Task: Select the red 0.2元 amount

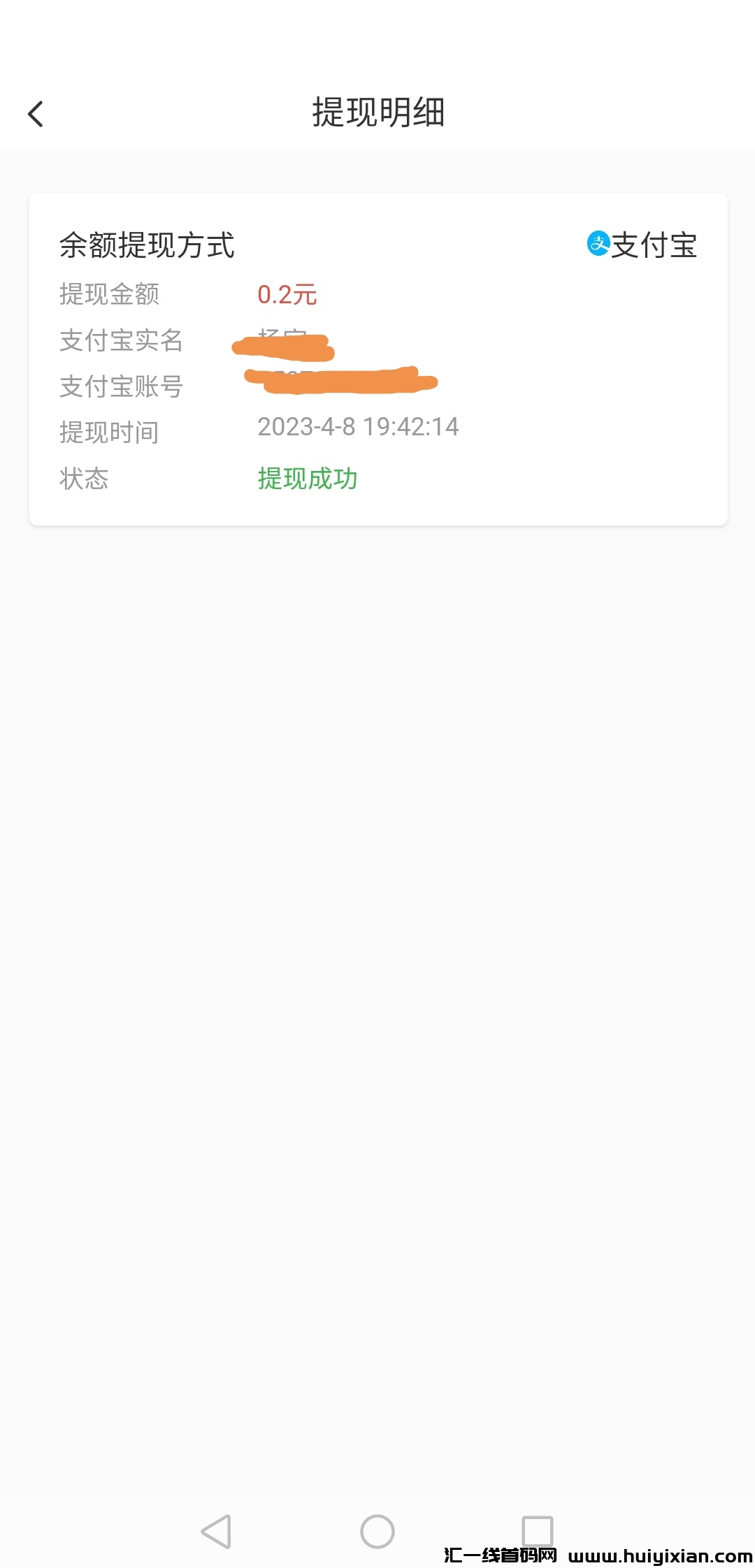Action: pyautogui.click(x=287, y=293)
